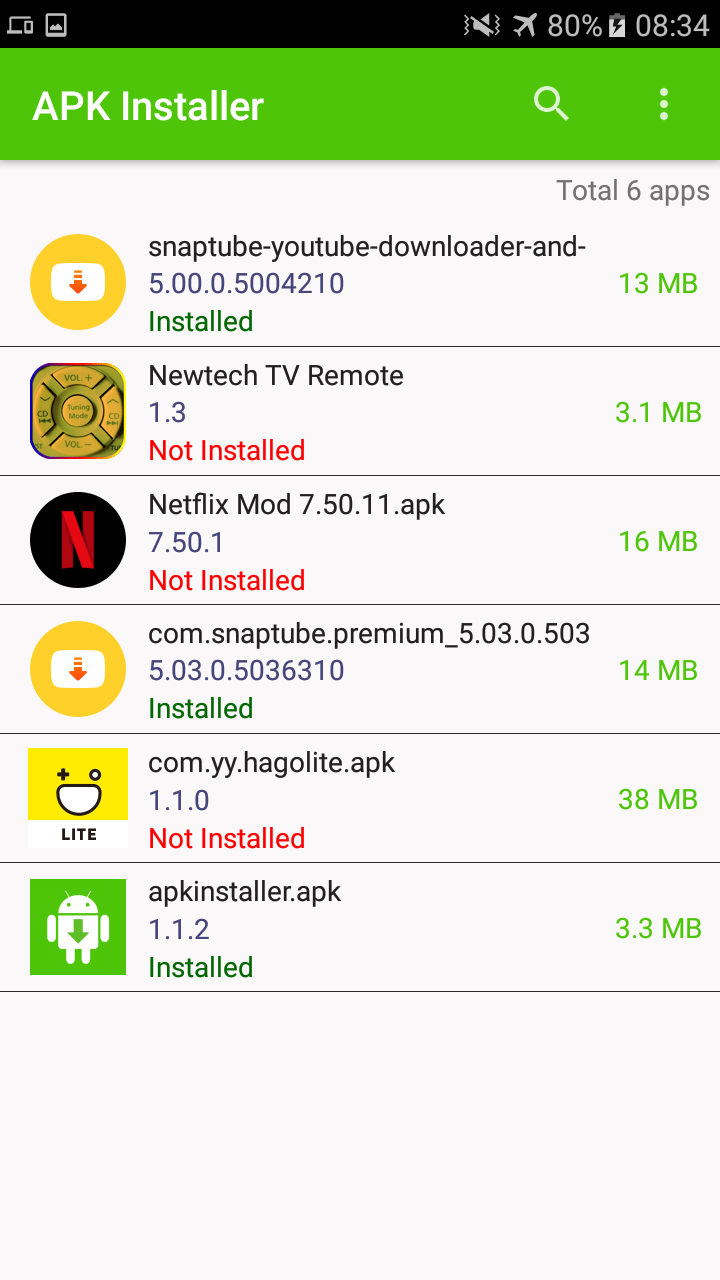Click the Installed label under apkinstaller.apk

(200, 967)
